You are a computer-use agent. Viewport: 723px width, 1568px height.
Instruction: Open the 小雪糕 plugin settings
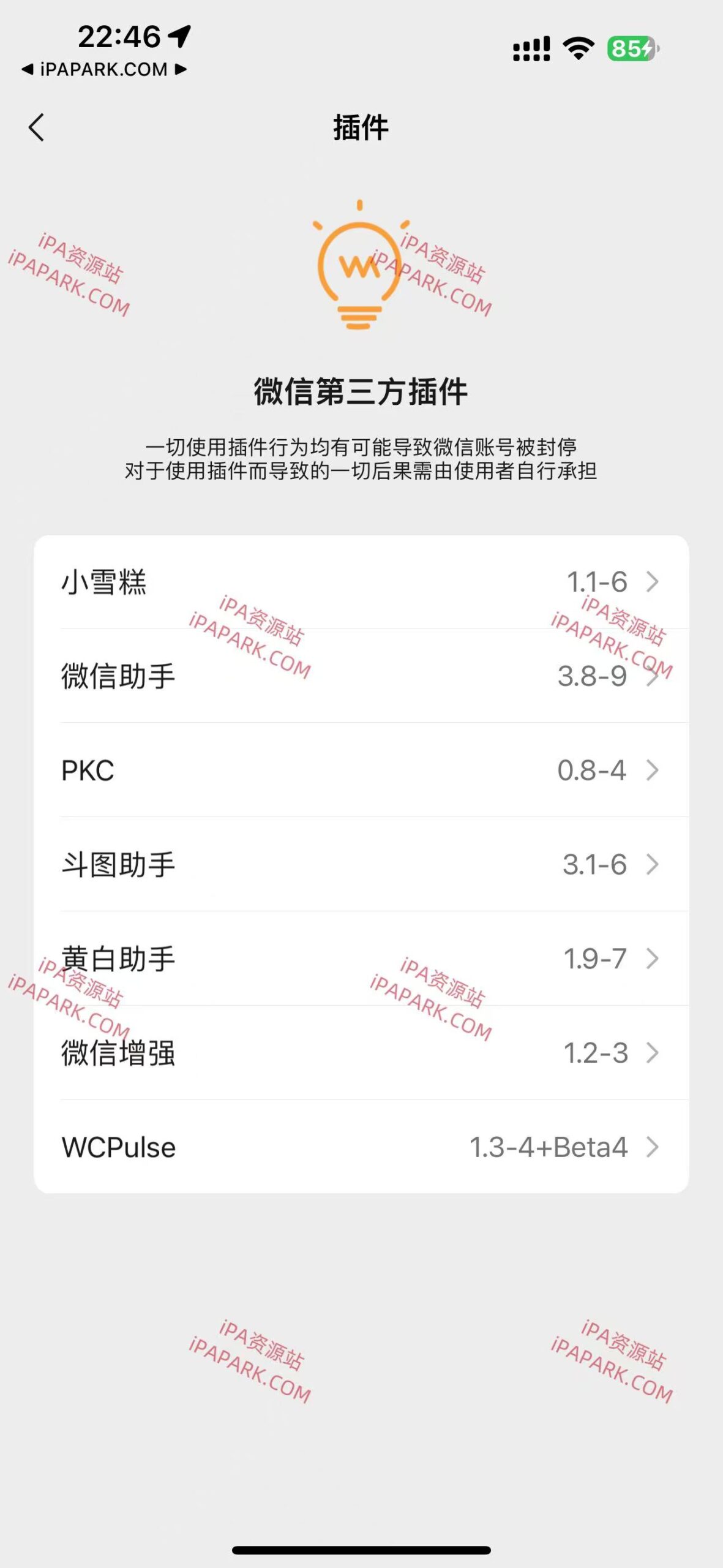(361, 583)
